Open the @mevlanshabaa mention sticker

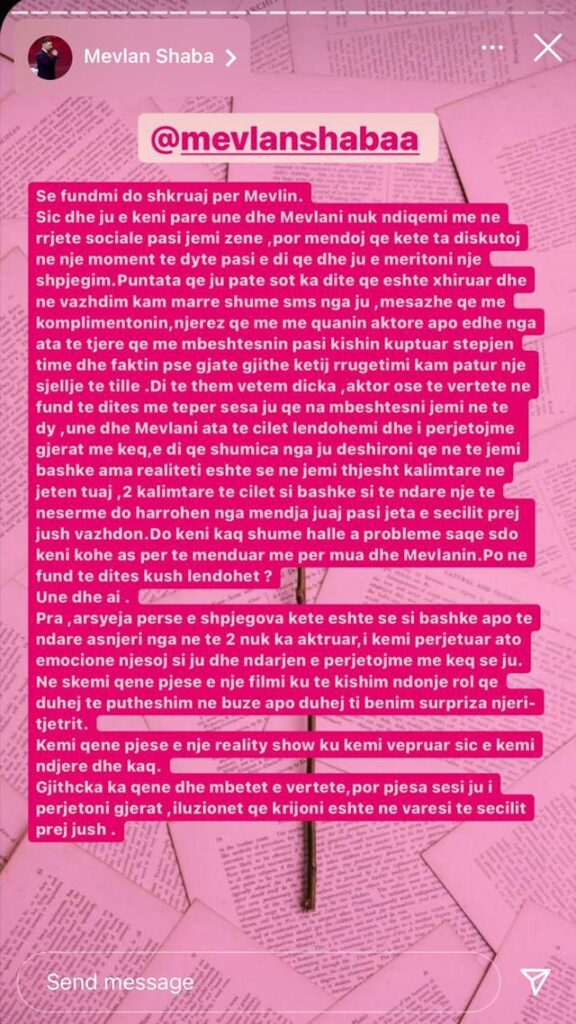288,138
